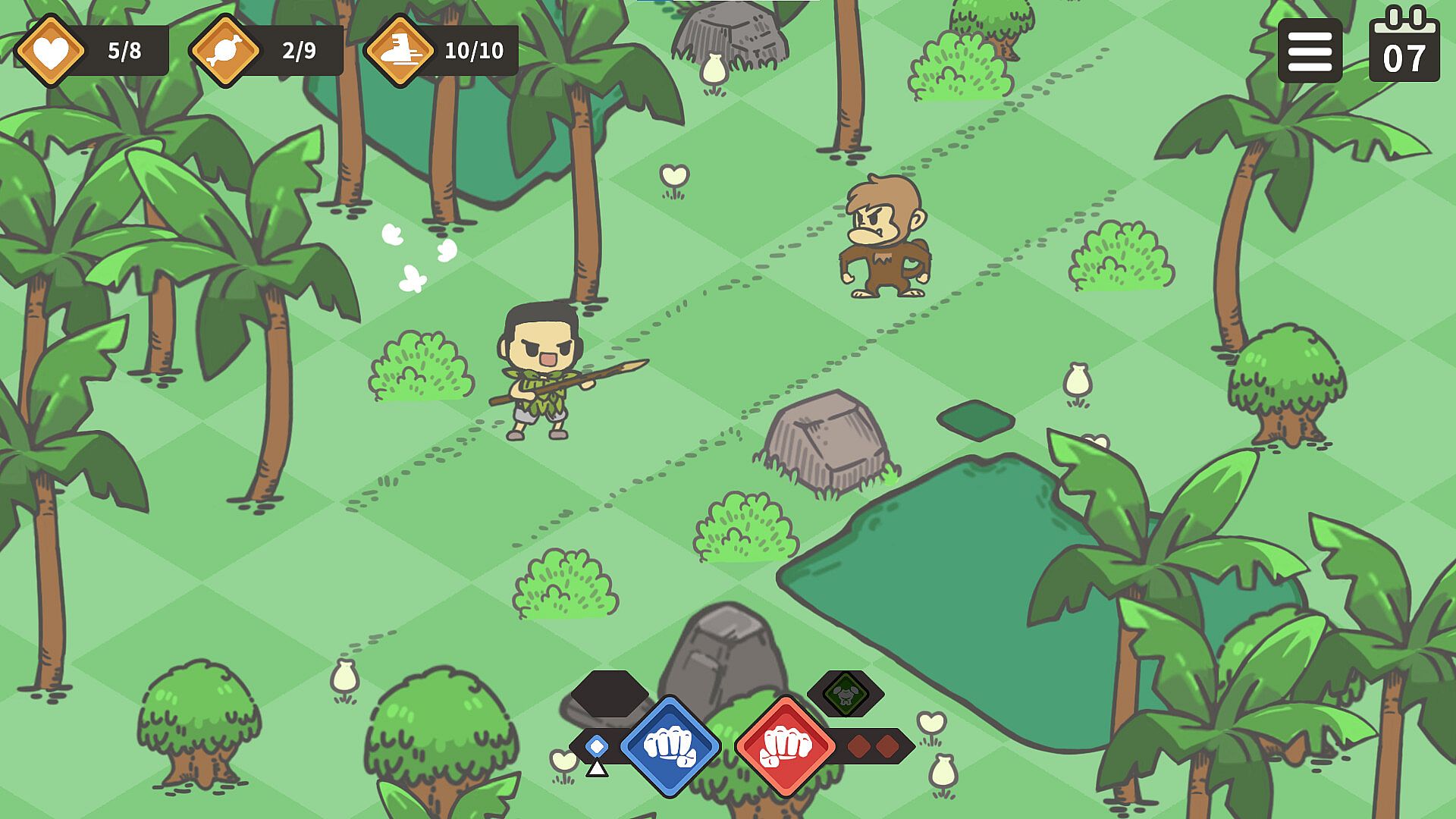Open the day 07 calendar
Viewport: 1456px width, 819px height.
[x=1404, y=47]
